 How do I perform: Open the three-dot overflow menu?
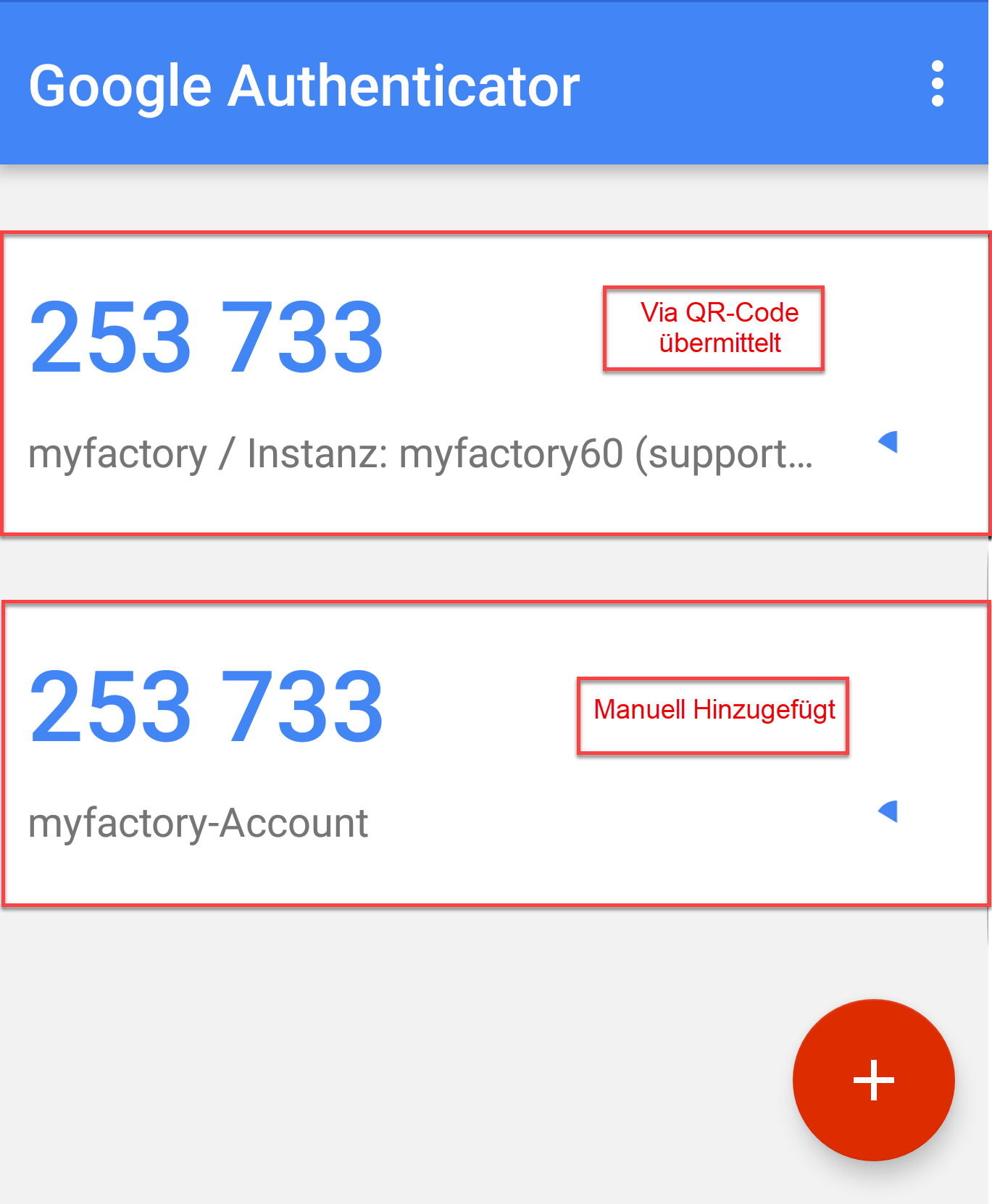point(937,84)
